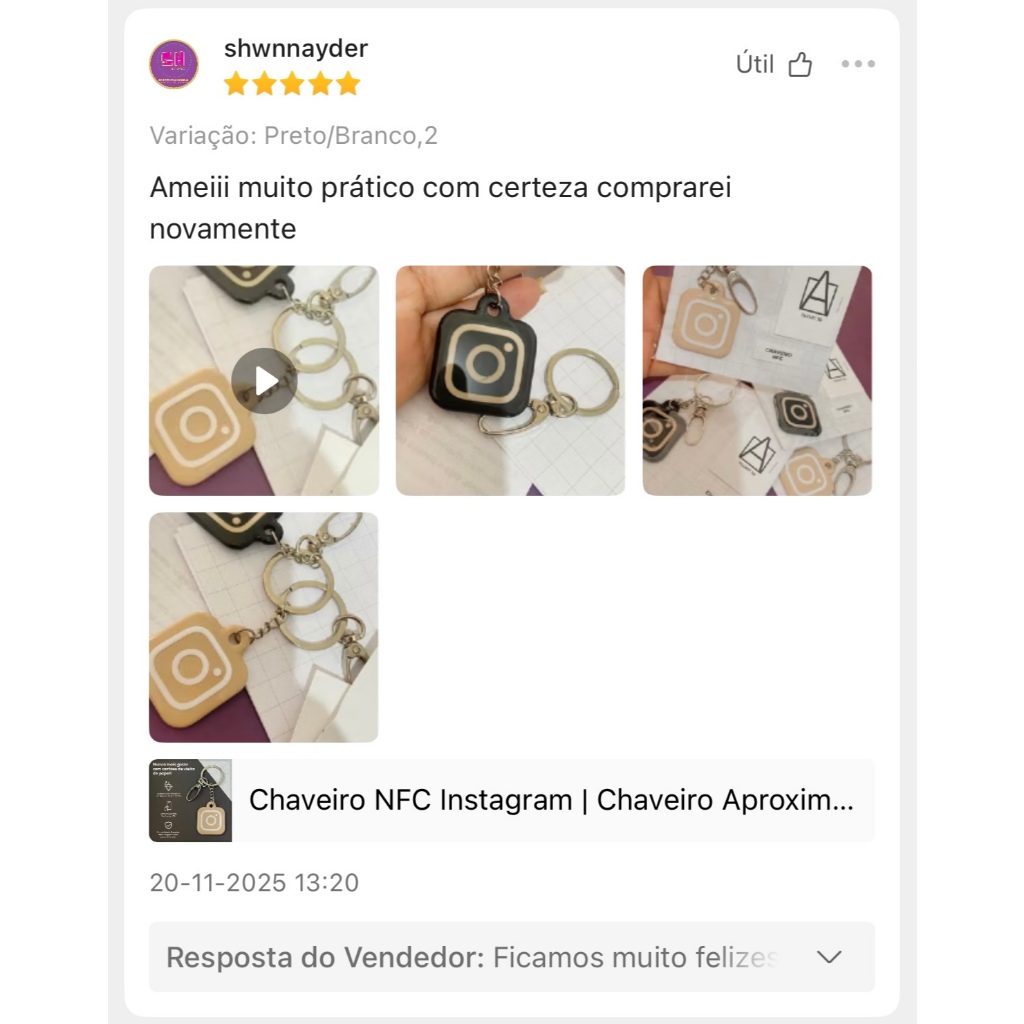The height and width of the screenshot is (1024, 1024).
Task: Play the review video thumbnail
Action: coord(264,381)
